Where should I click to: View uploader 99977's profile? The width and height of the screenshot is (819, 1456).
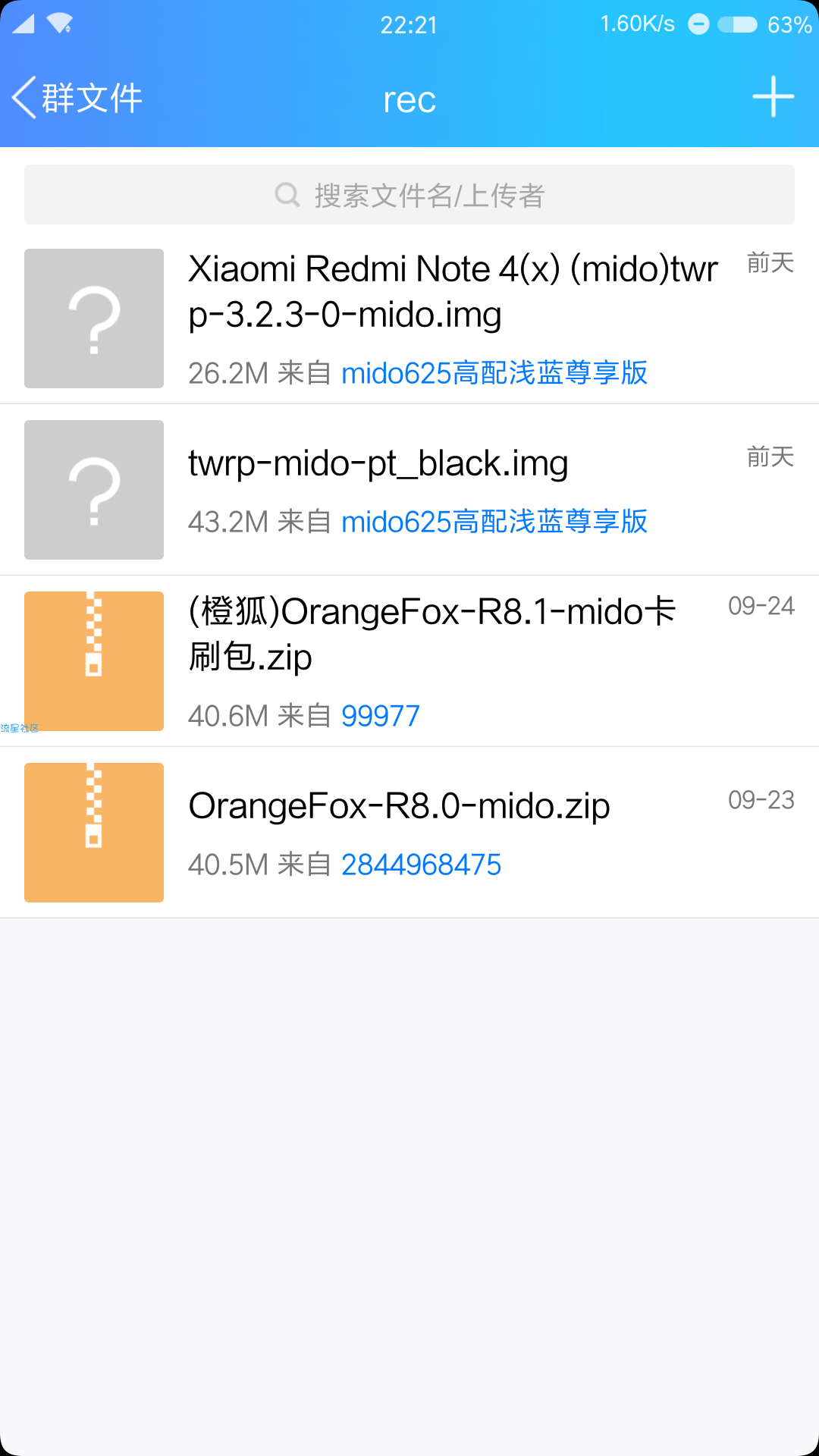(381, 716)
